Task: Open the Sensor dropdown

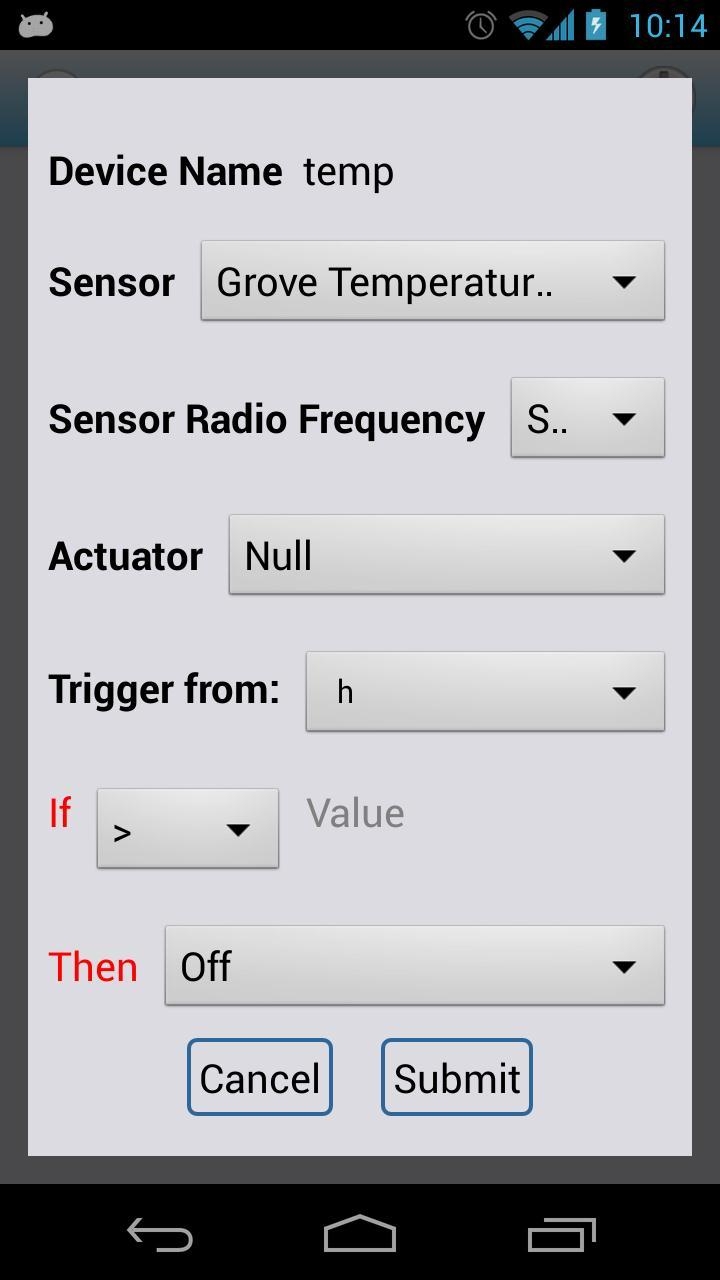Action: 432,281
